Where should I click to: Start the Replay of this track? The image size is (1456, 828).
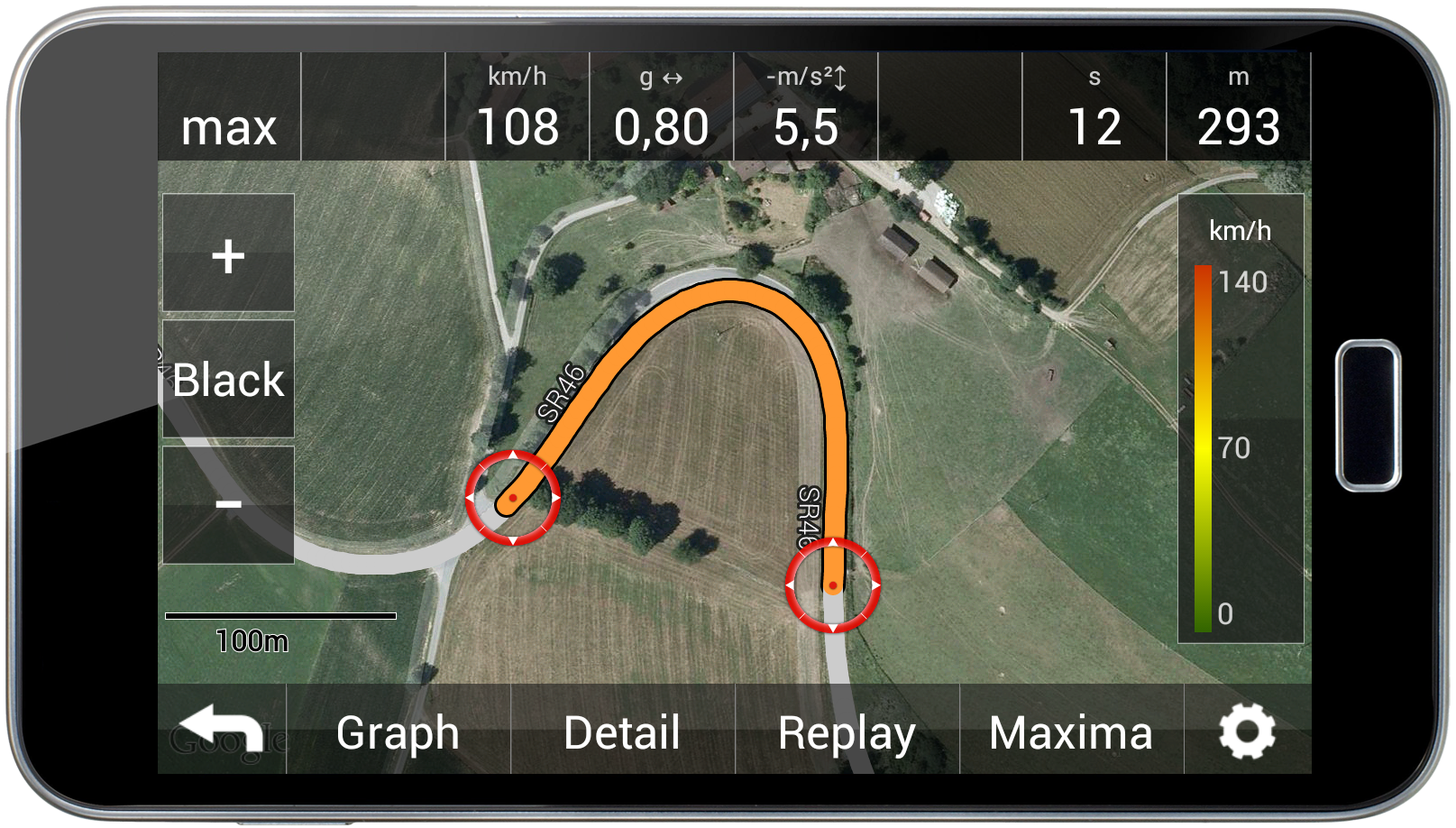coord(847,731)
